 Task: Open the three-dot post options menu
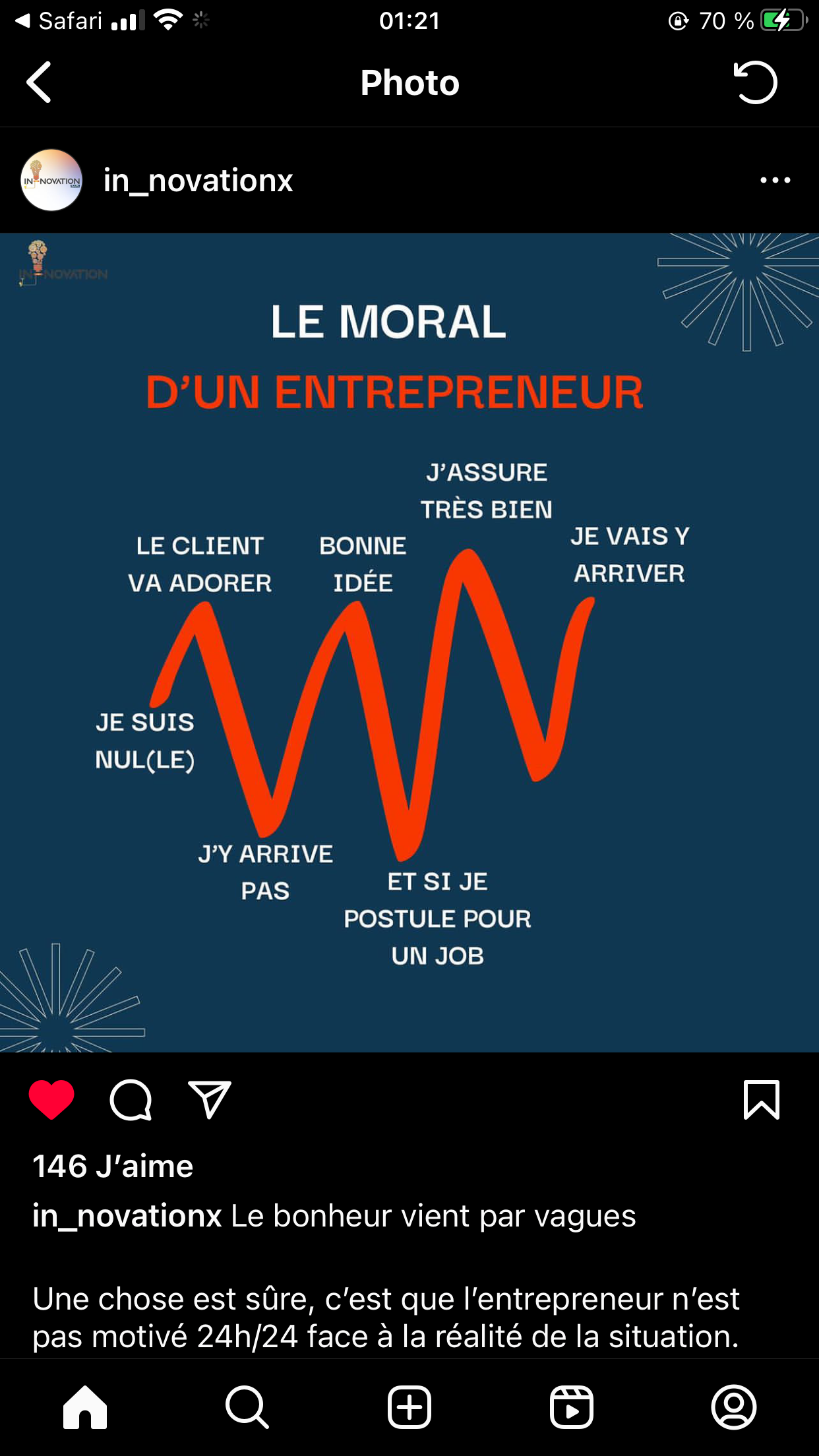(x=775, y=180)
